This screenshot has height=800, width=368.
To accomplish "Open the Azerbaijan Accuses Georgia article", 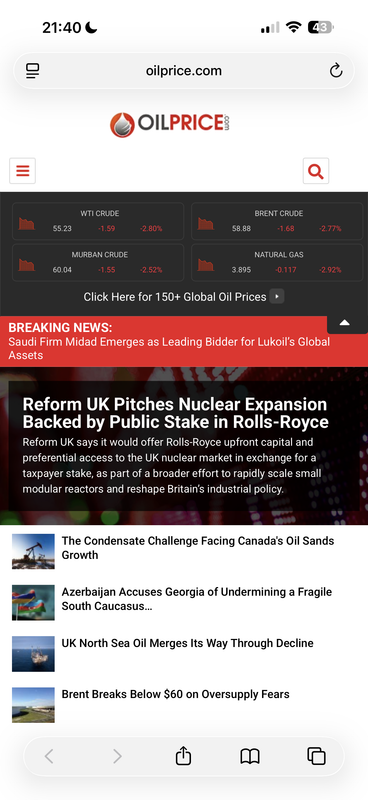I will (197, 598).
